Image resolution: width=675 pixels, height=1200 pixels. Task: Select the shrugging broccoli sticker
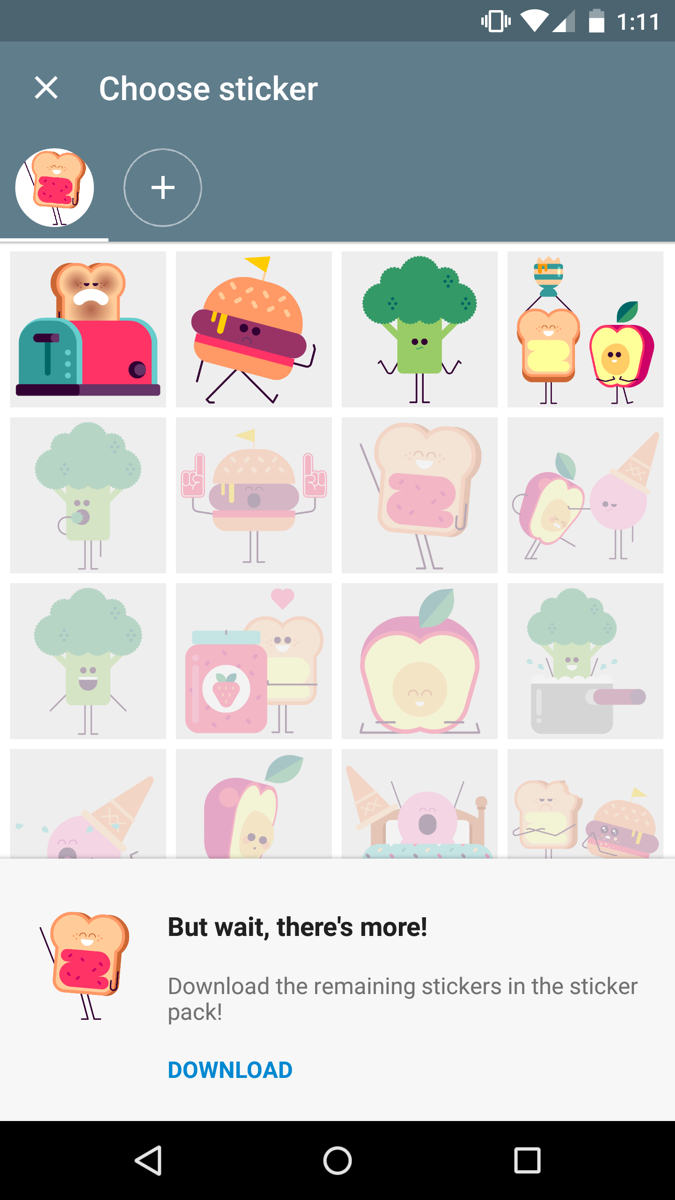[x=420, y=329]
